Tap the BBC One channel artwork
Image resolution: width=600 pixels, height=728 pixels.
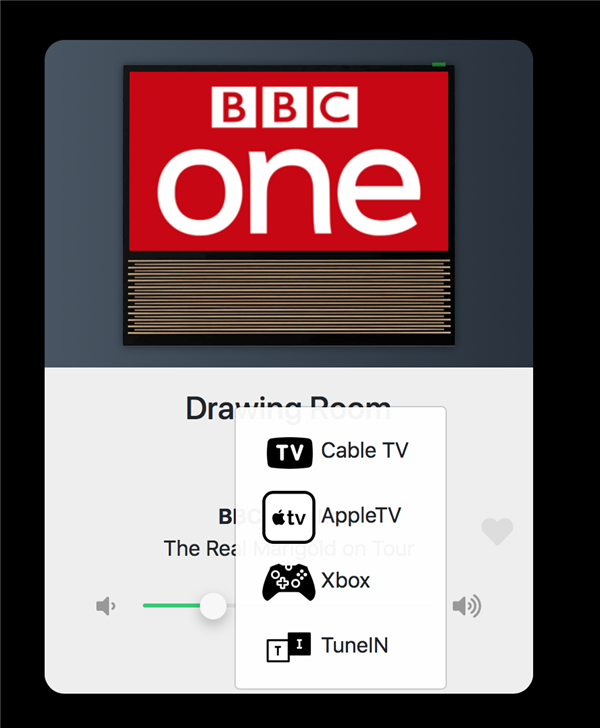point(289,160)
